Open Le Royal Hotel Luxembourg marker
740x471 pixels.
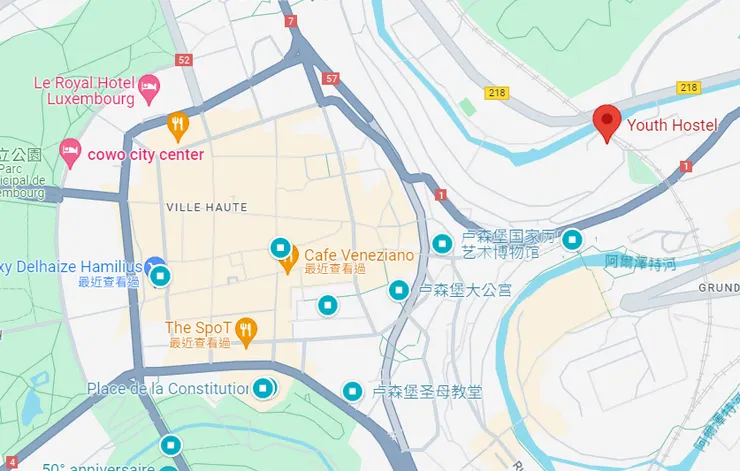coord(149,88)
